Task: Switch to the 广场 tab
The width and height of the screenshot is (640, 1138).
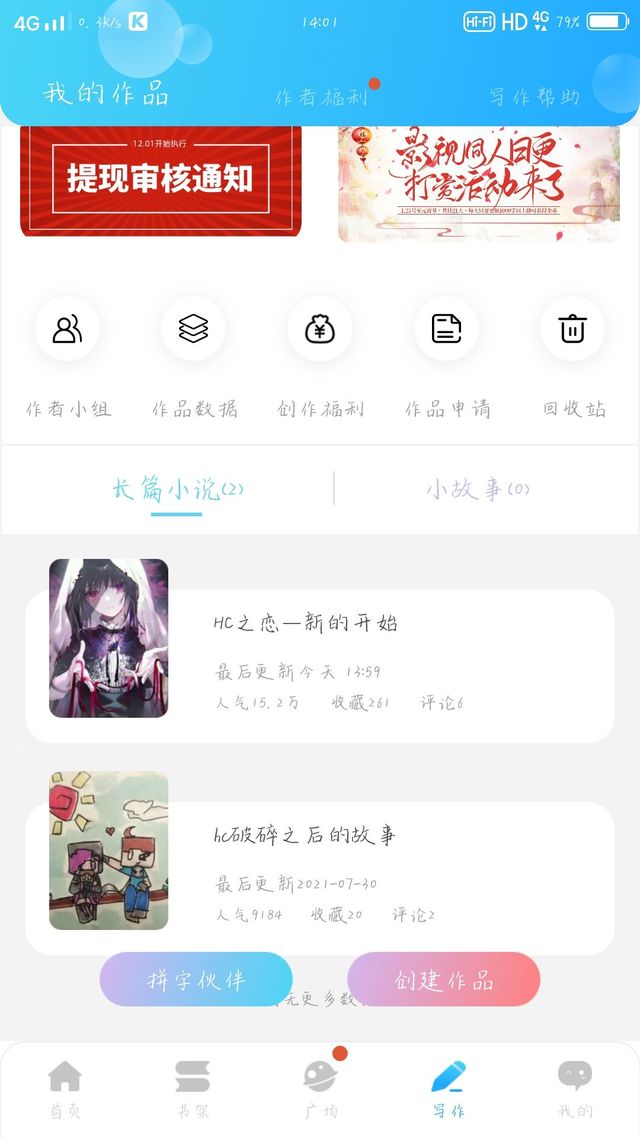Action: point(320,1088)
